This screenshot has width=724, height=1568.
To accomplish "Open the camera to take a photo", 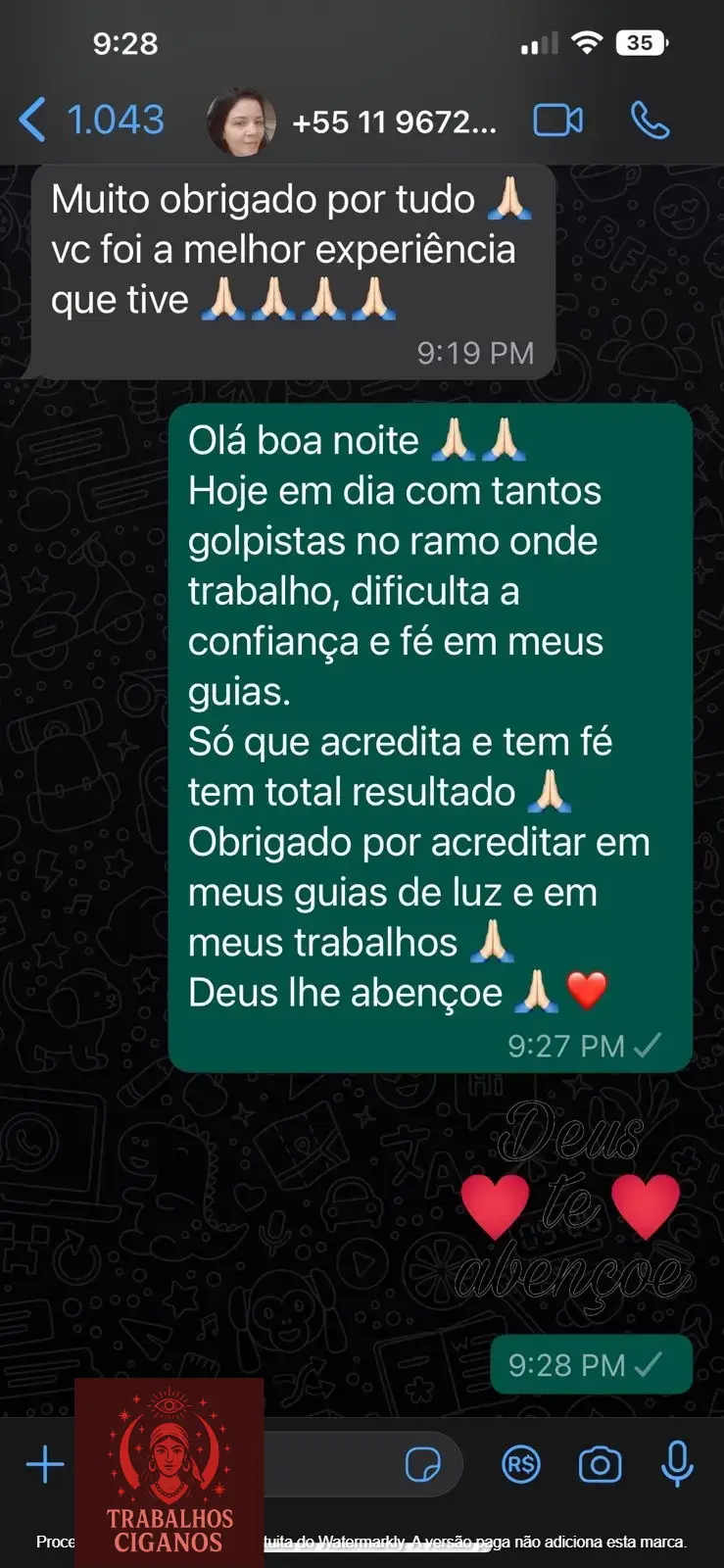I will (x=600, y=1465).
